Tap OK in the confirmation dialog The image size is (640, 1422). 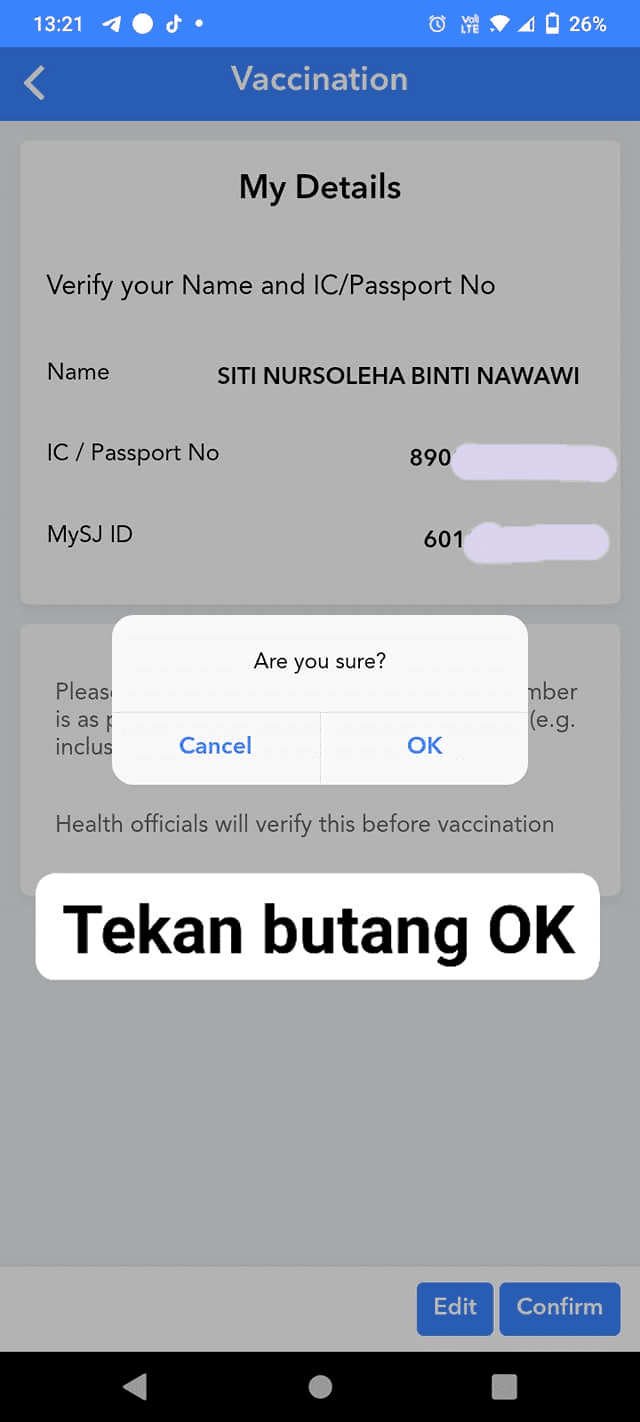tap(424, 745)
